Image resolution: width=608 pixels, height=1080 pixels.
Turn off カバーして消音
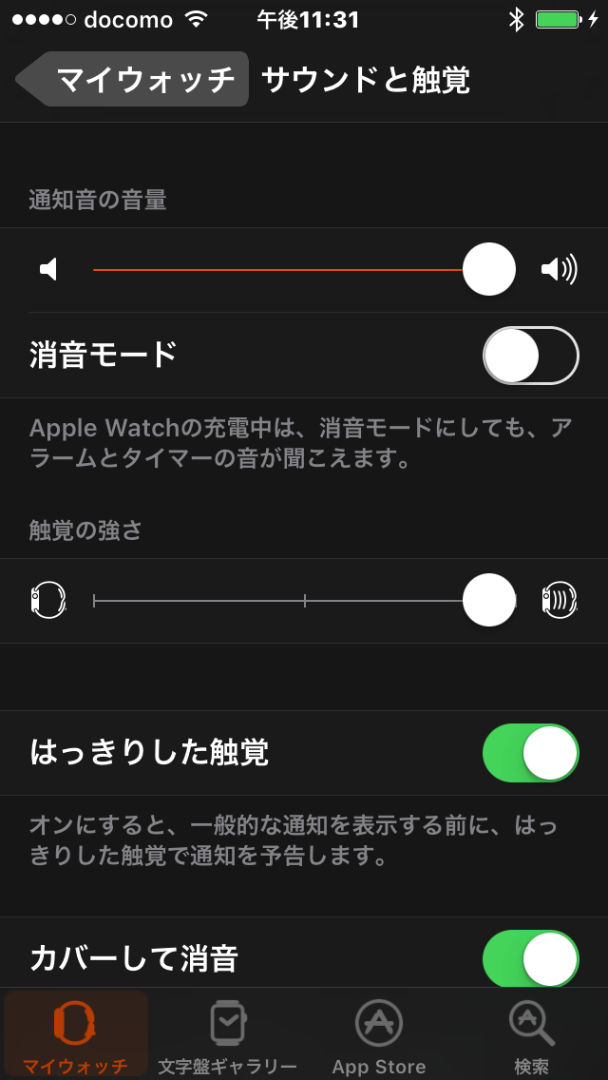pos(530,958)
